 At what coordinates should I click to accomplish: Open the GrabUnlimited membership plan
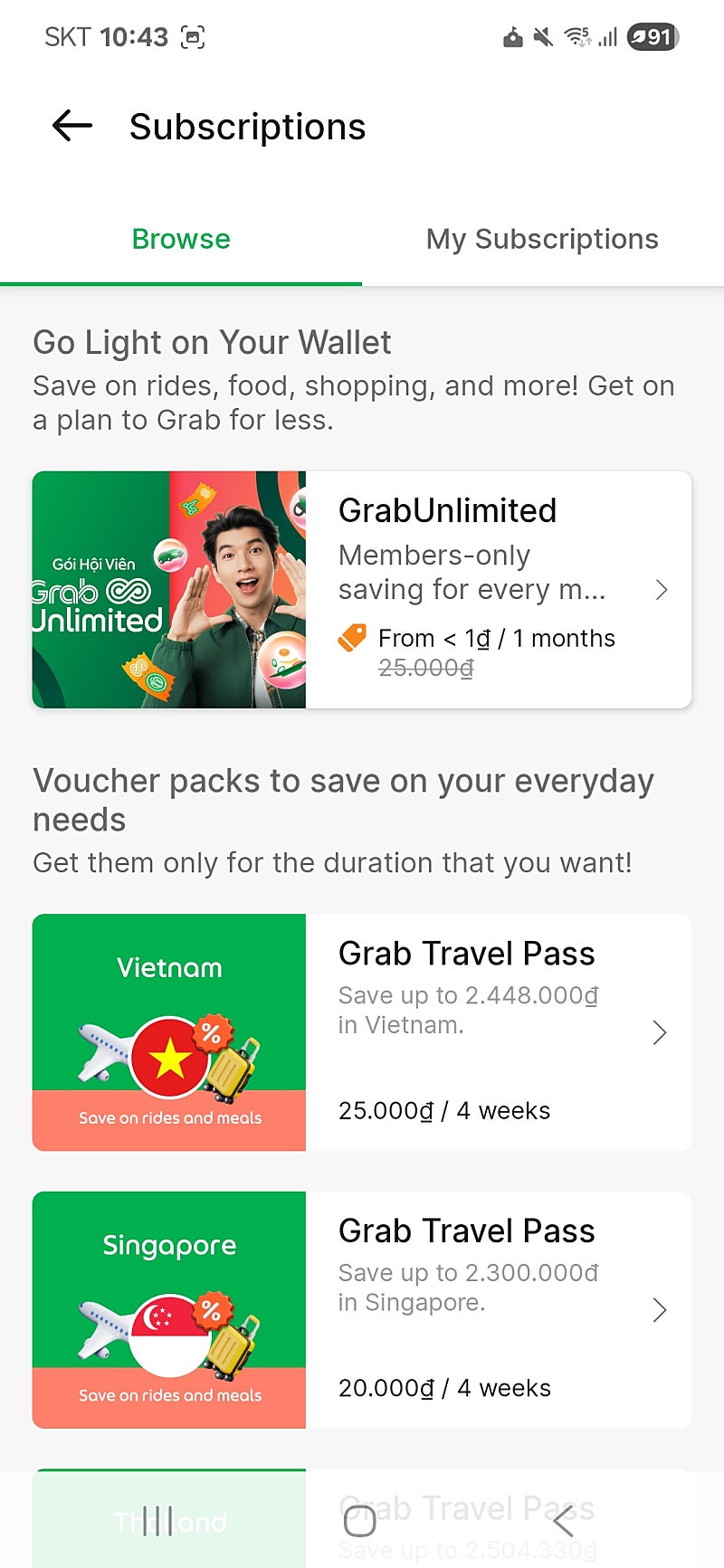362,590
